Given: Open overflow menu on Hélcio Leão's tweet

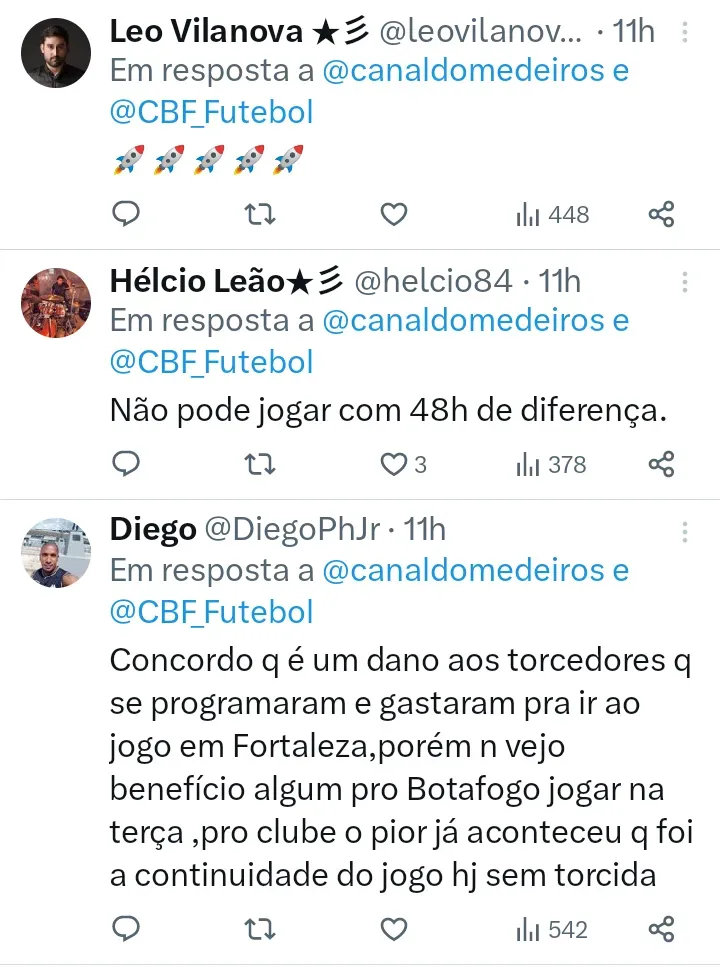Looking at the screenshot, I should [x=685, y=281].
